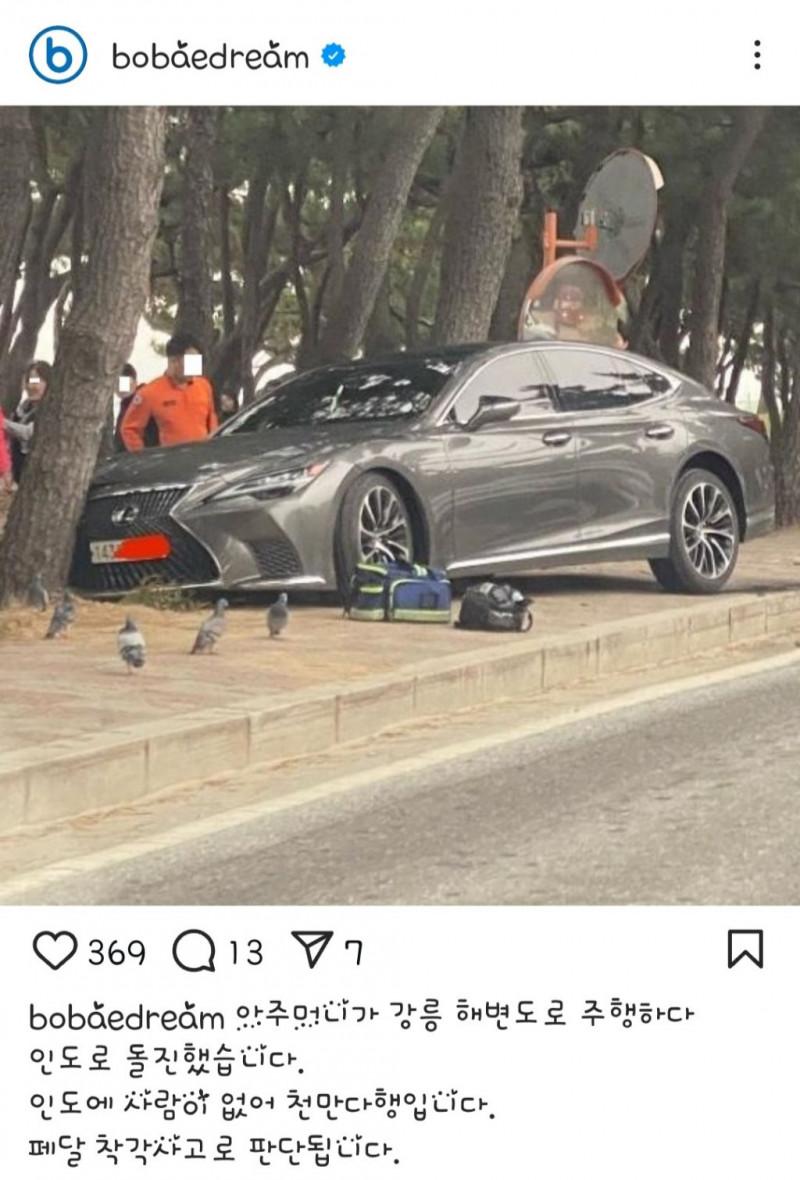Bookmark this post
The width and height of the screenshot is (800, 1180).
coord(745,949)
